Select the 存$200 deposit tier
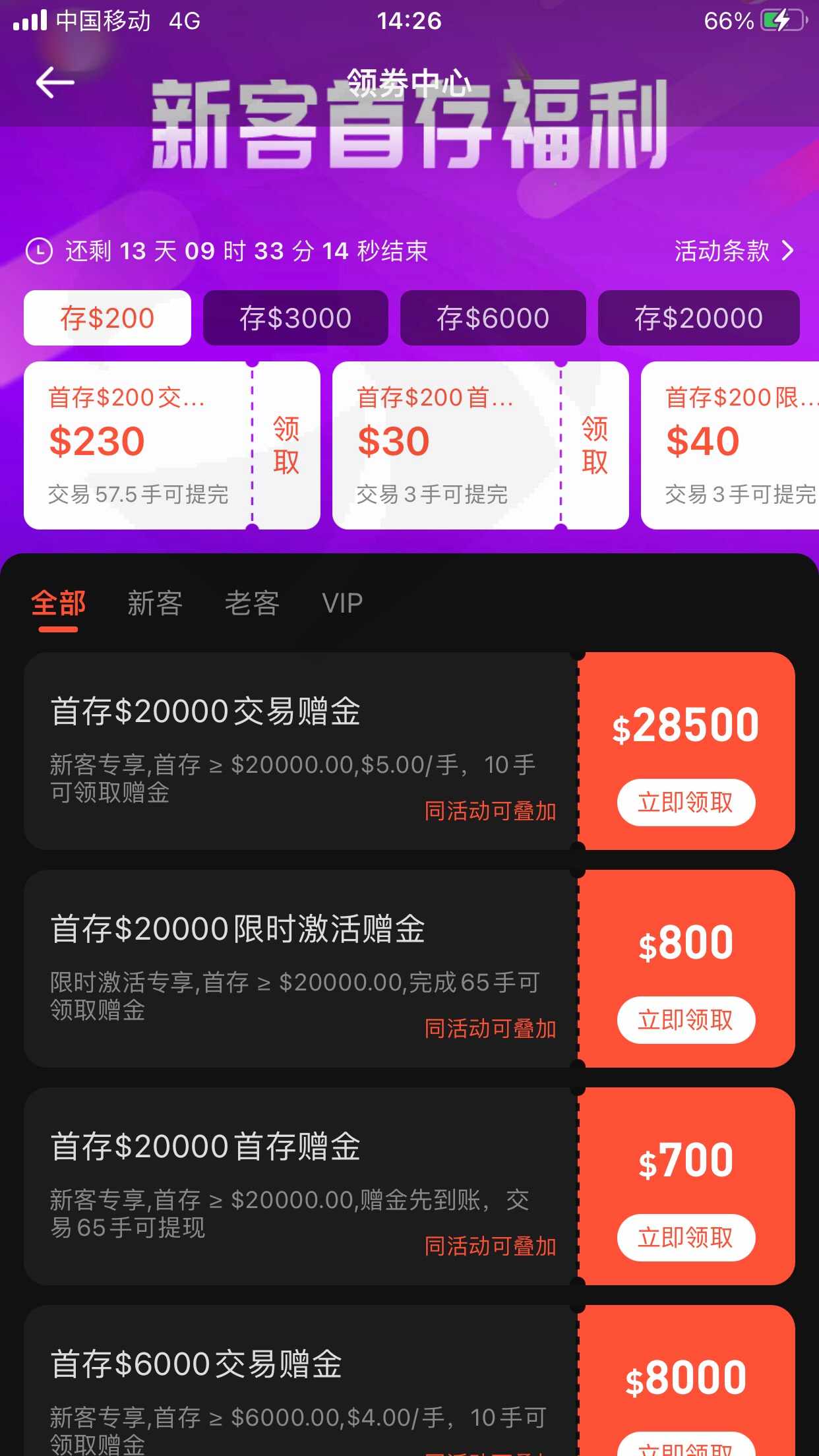This screenshot has width=819, height=1456. click(x=107, y=318)
